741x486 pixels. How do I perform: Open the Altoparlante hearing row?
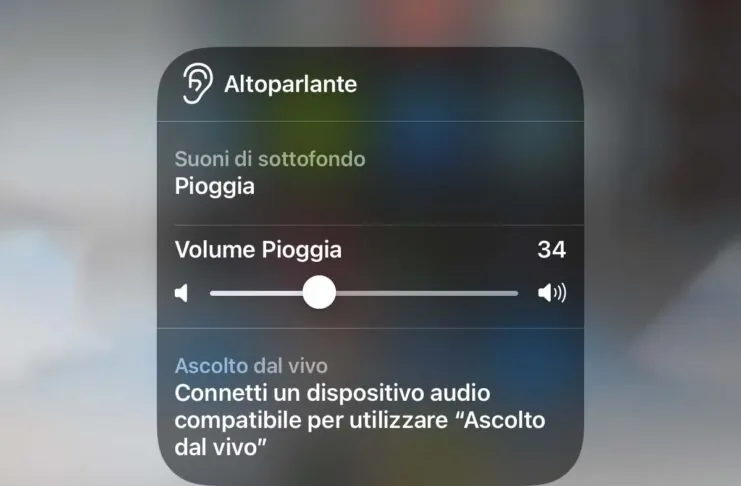click(370, 85)
